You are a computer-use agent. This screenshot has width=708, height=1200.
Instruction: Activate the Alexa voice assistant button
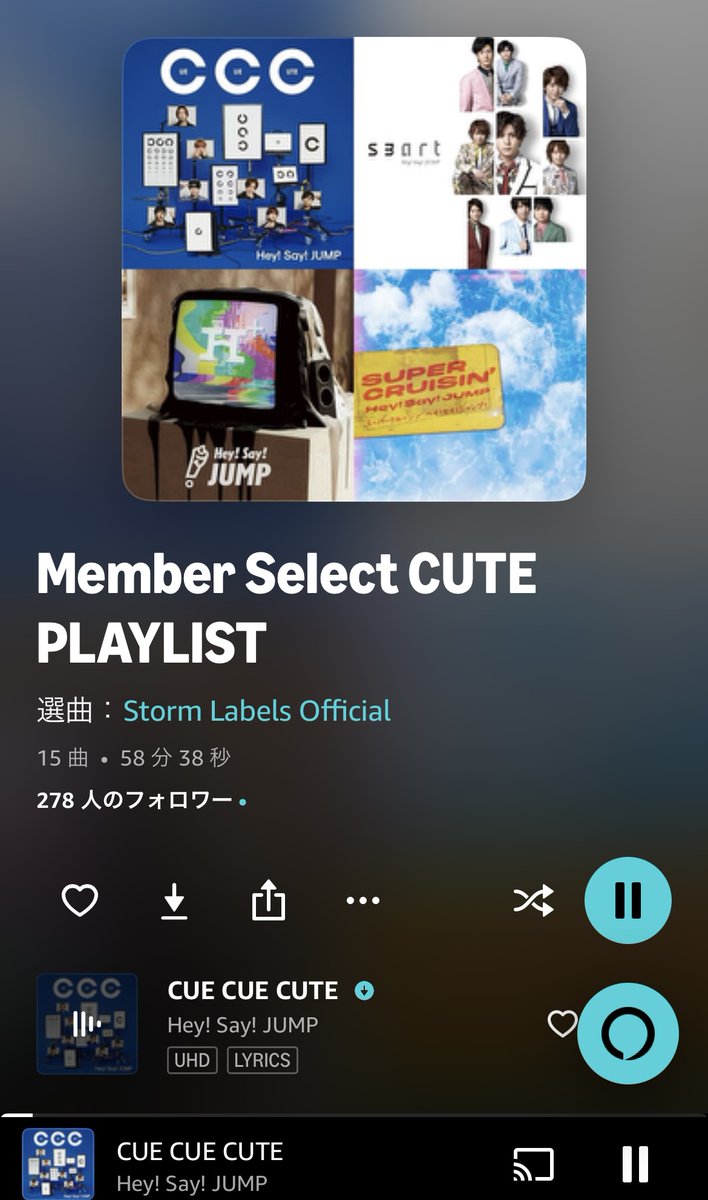[x=628, y=1033]
